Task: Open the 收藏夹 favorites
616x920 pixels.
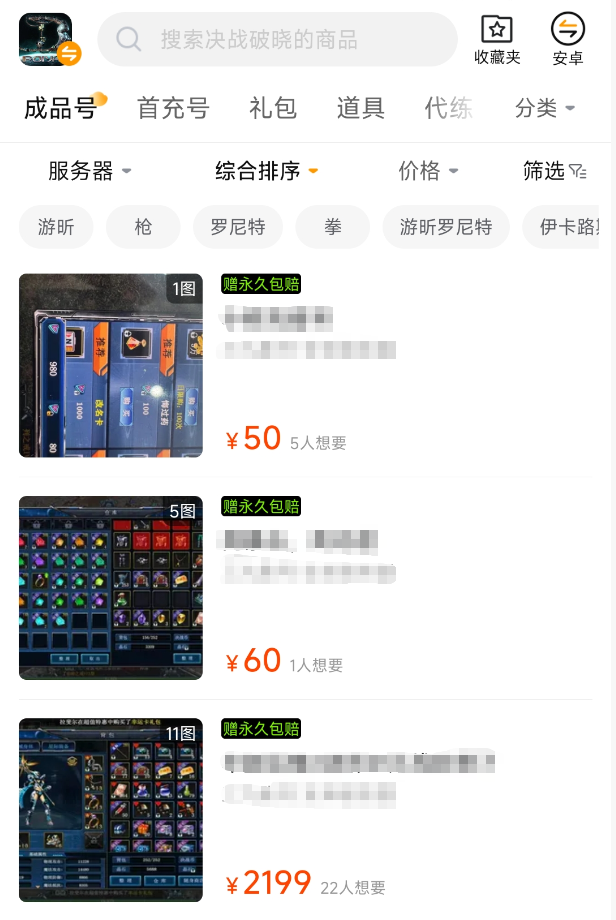Action: [x=497, y=40]
